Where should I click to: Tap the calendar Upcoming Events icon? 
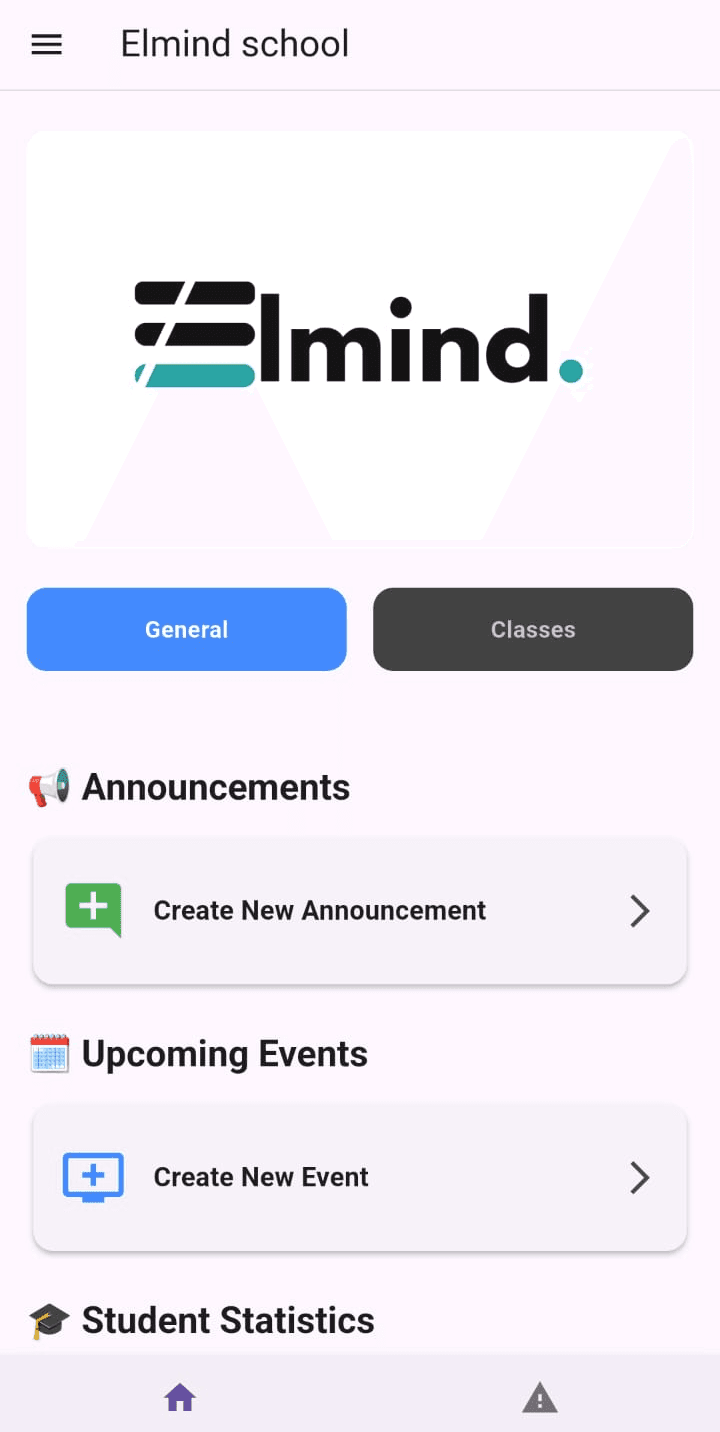[x=48, y=1053]
